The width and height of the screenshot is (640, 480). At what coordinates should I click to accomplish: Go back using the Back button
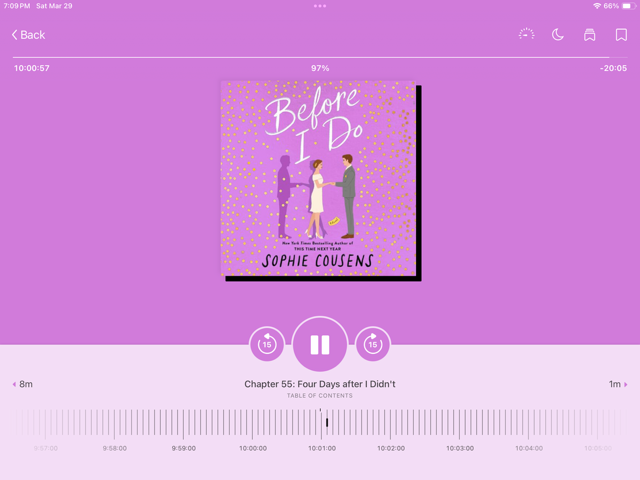[28, 35]
